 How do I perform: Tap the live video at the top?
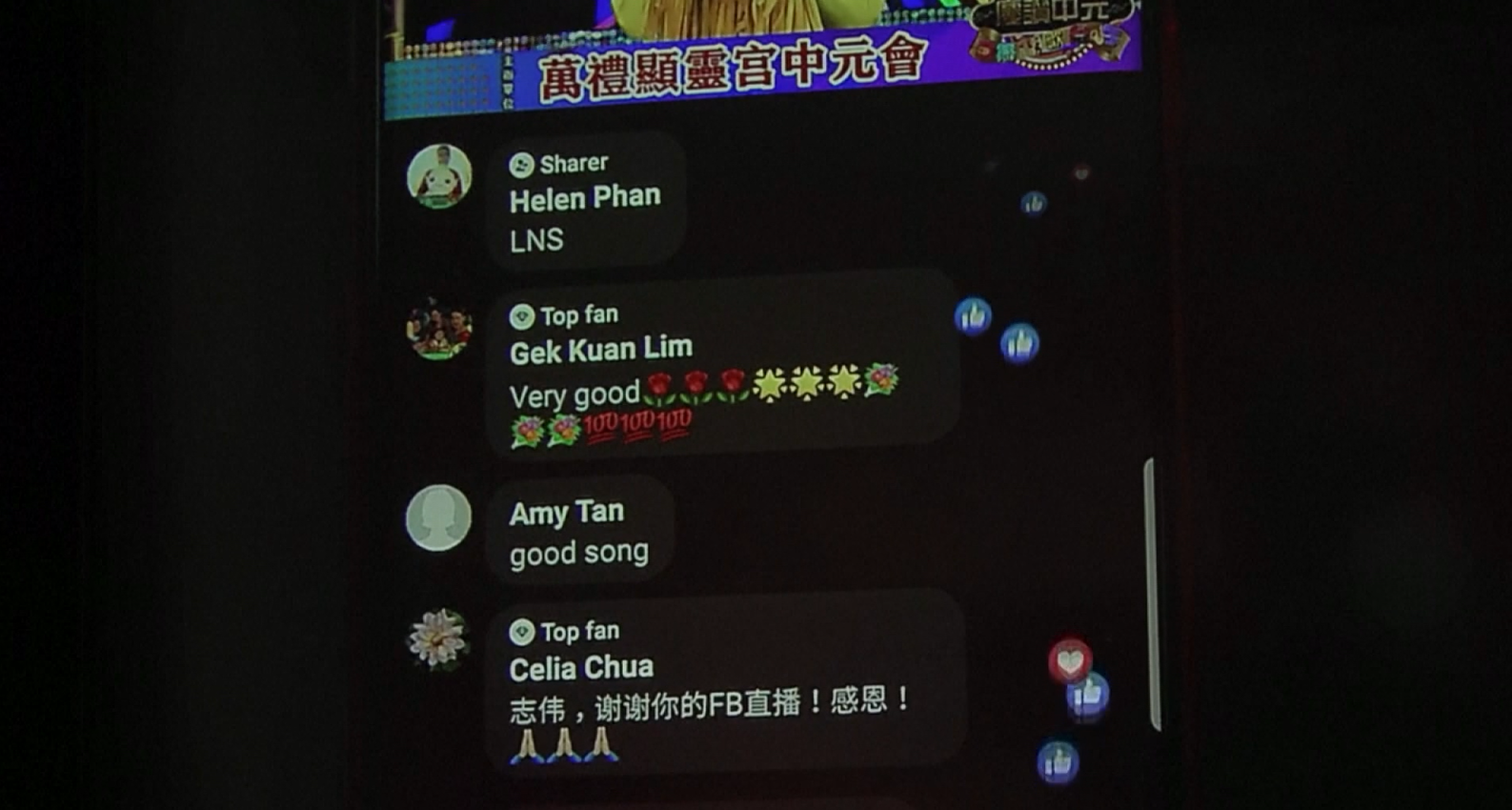point(762,57)
